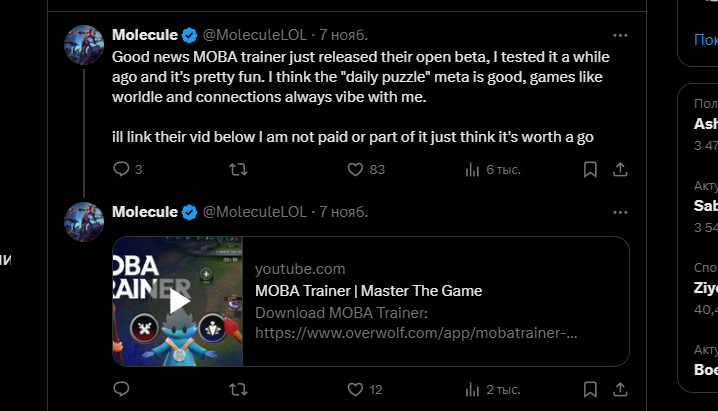Repost the YouTube link post
The height and width of the screenshot is (411, 718).
pos(238,389)
